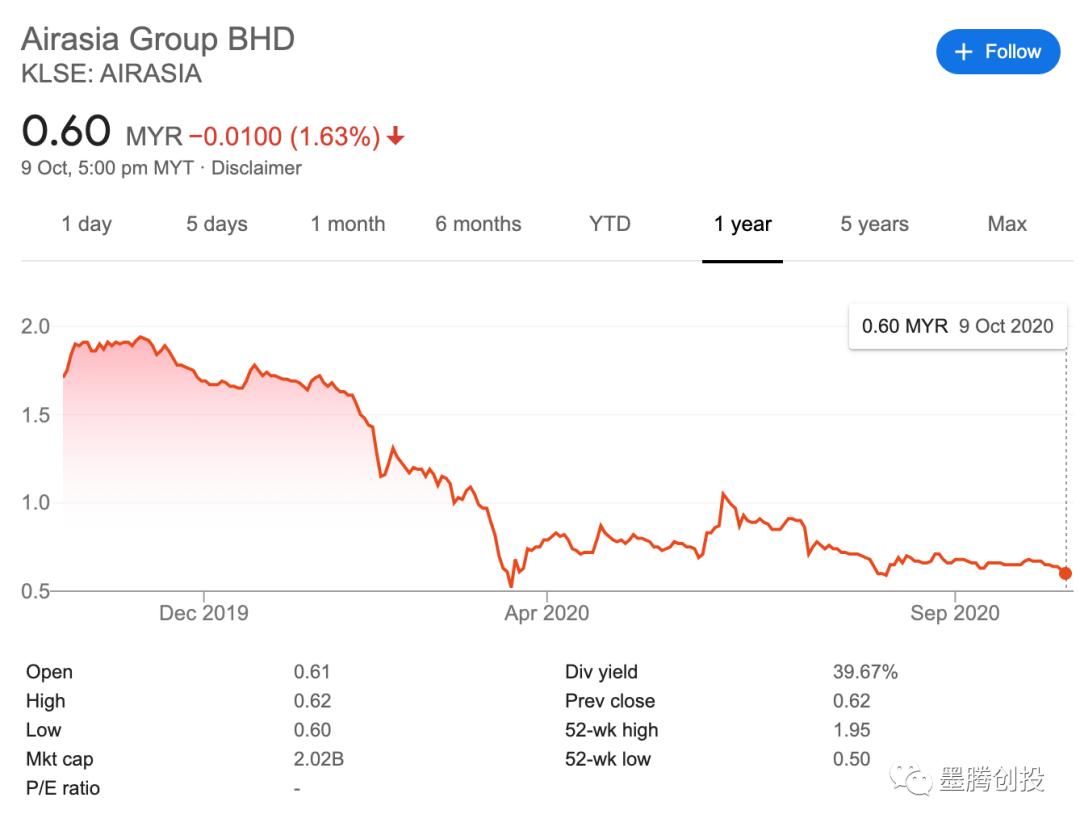This screenshot has width=1080, height=827.
Task: Switch to the Max range
Action: (x=1007, y=224)
